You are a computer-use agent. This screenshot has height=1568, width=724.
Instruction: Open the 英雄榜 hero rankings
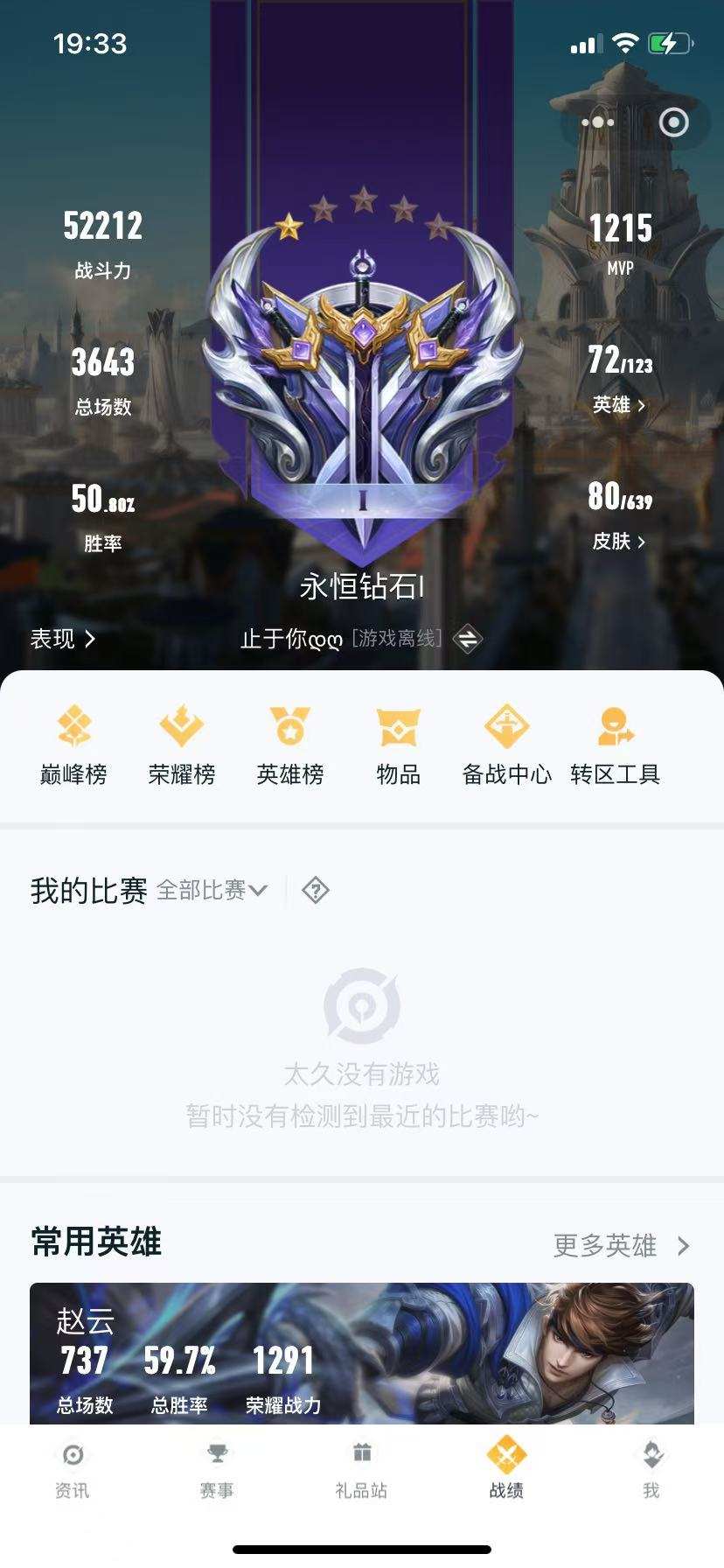(x=289, y=744)
